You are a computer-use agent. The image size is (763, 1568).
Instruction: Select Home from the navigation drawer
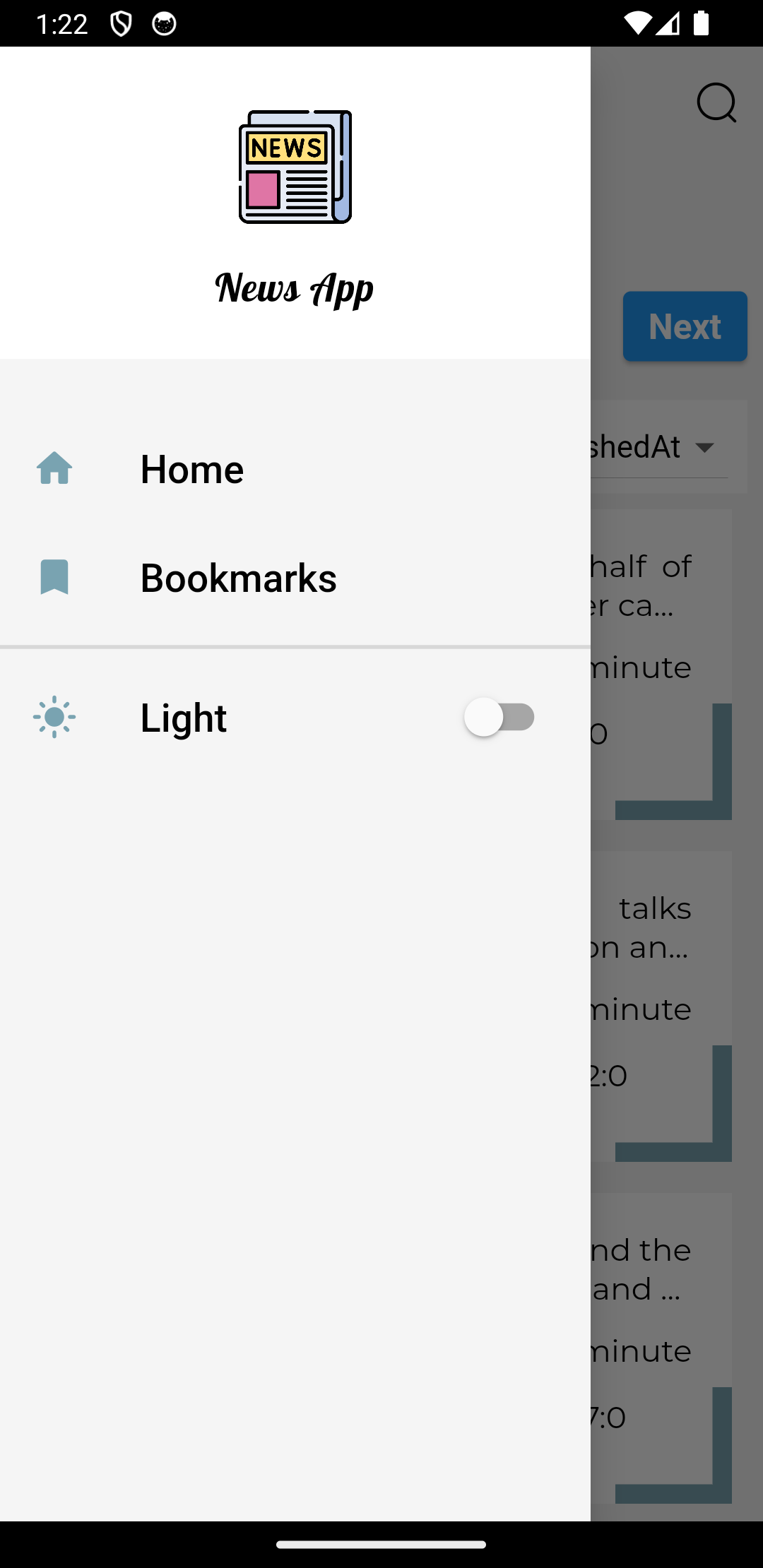click(x=191, y=470)
